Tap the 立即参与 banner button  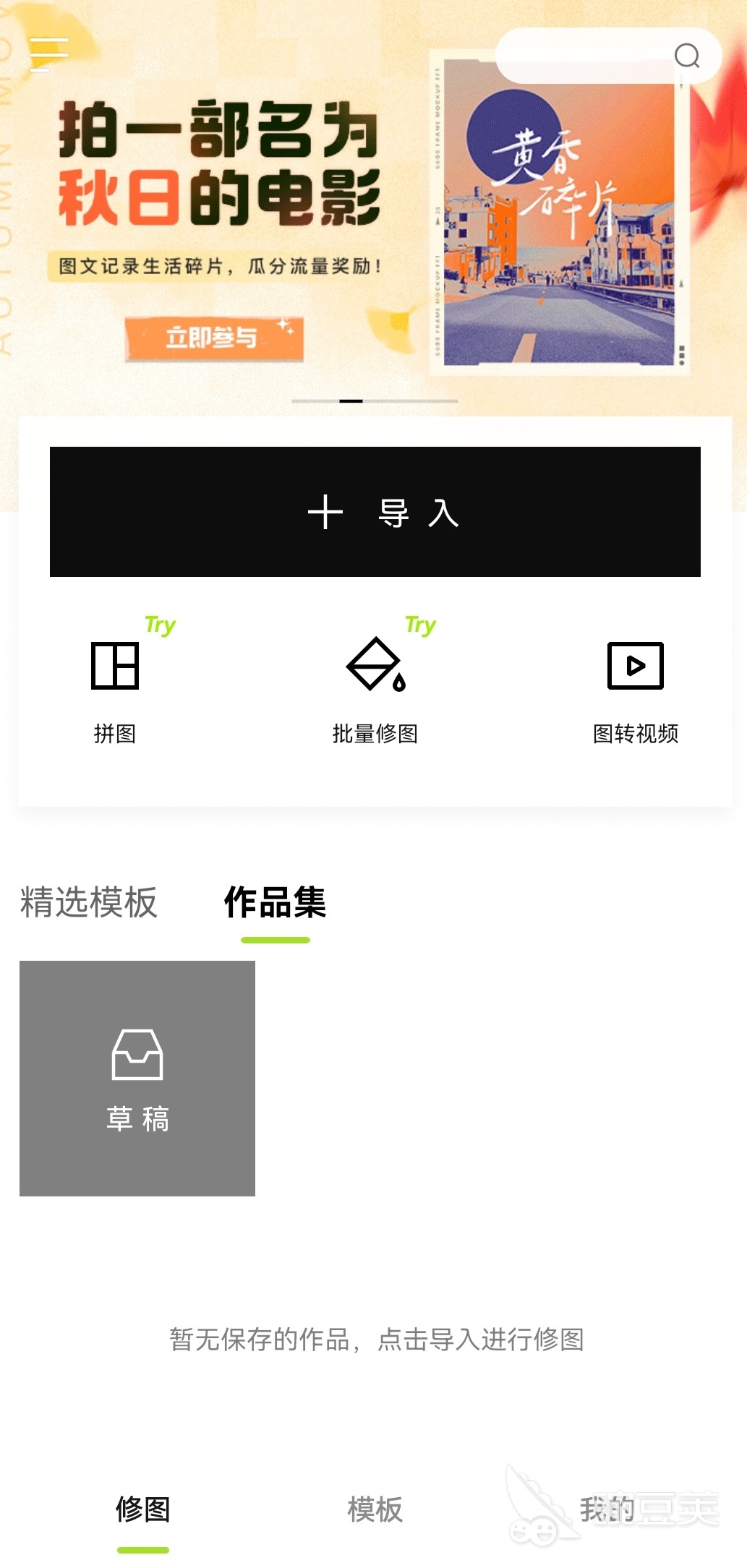(213, 338)
